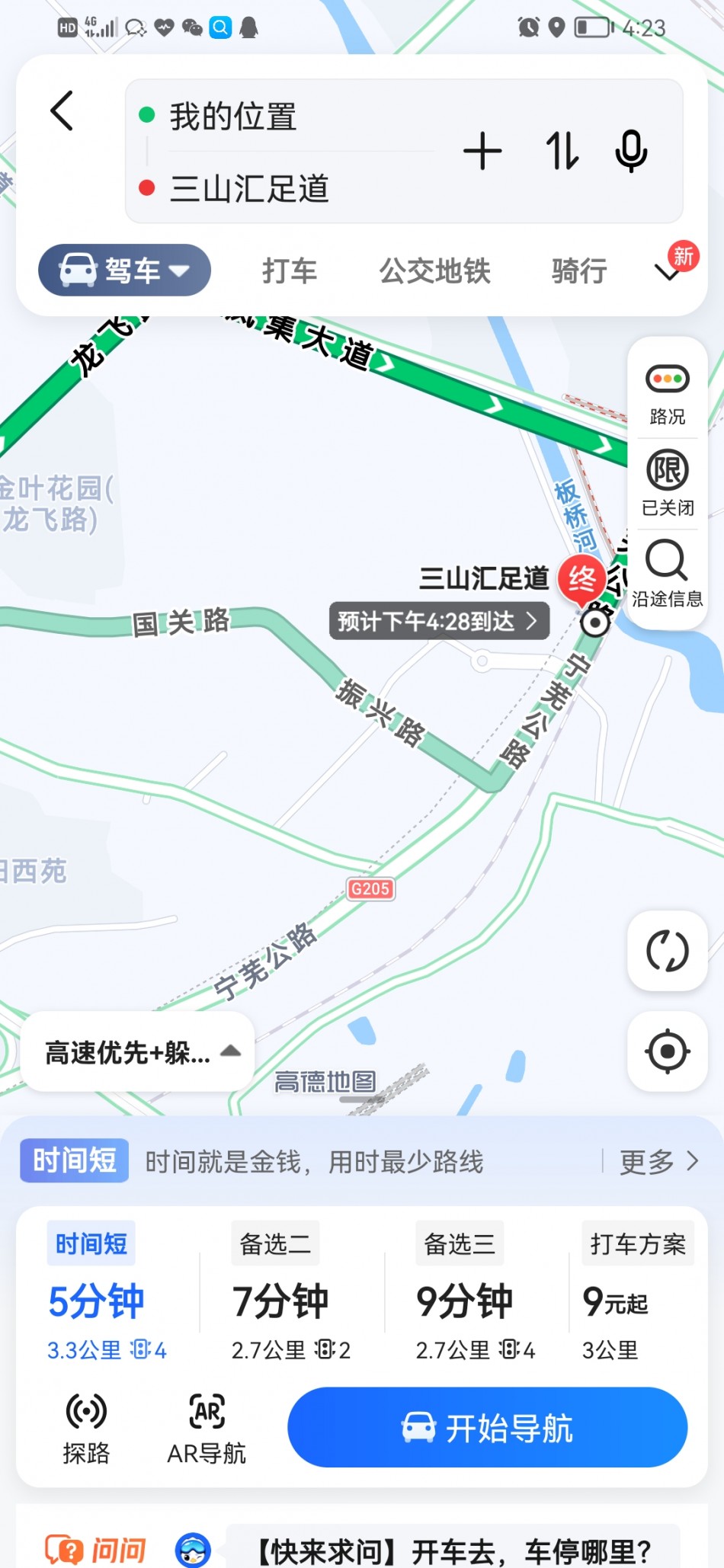The height and width of the screenshot is (1568, 724).
Task: Start navigation with 开始导航
Action: (x=487, y=1428)
